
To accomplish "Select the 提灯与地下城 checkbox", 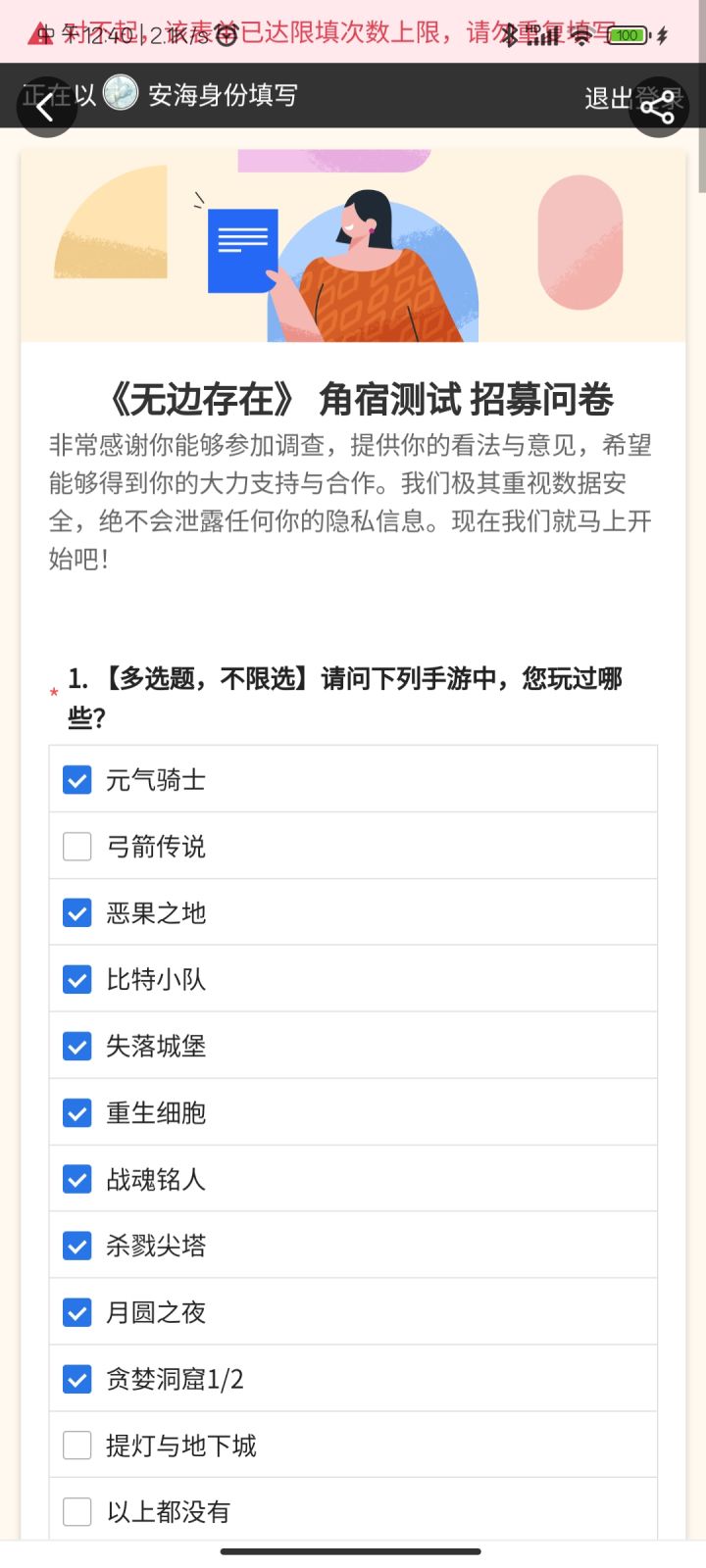I will coord(77,1445).
